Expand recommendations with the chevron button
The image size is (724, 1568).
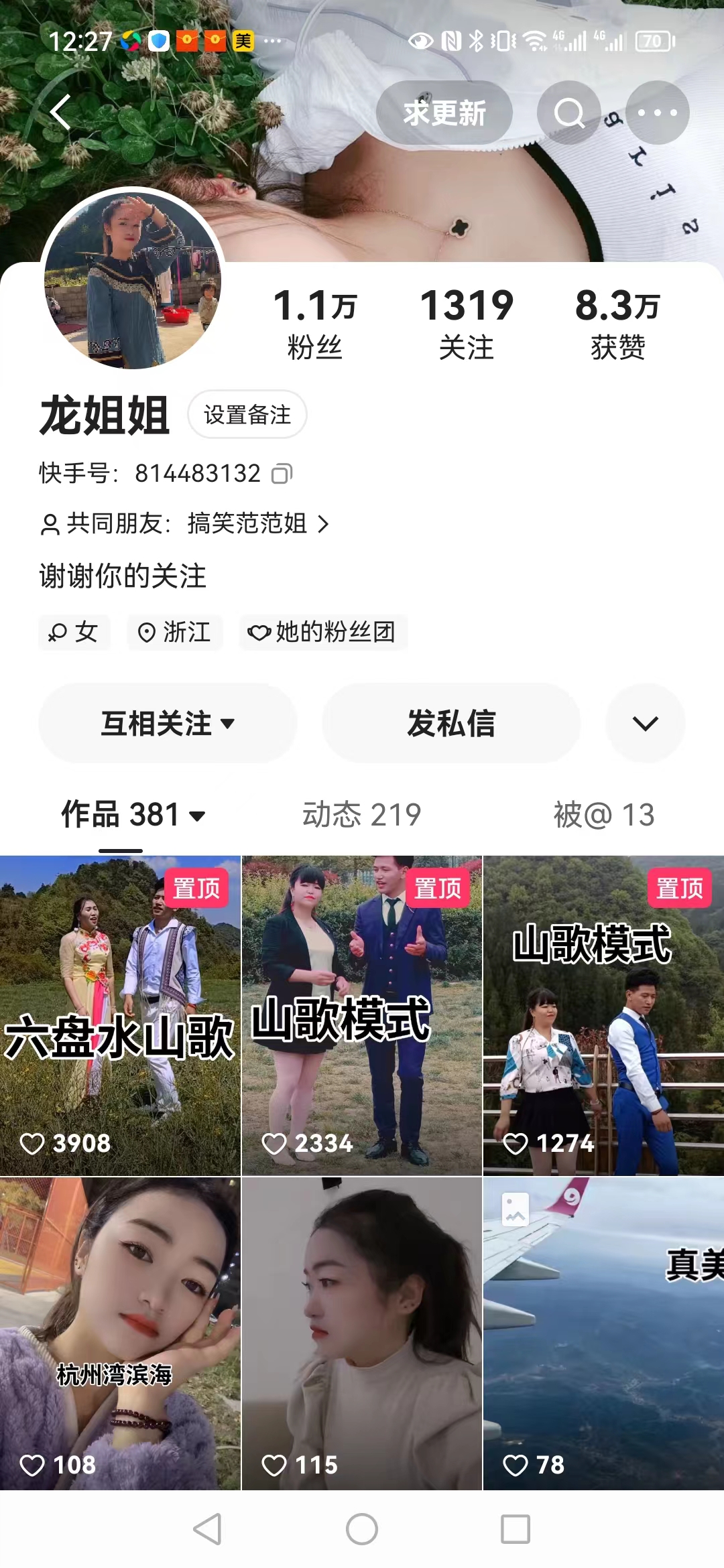[645, 724]
